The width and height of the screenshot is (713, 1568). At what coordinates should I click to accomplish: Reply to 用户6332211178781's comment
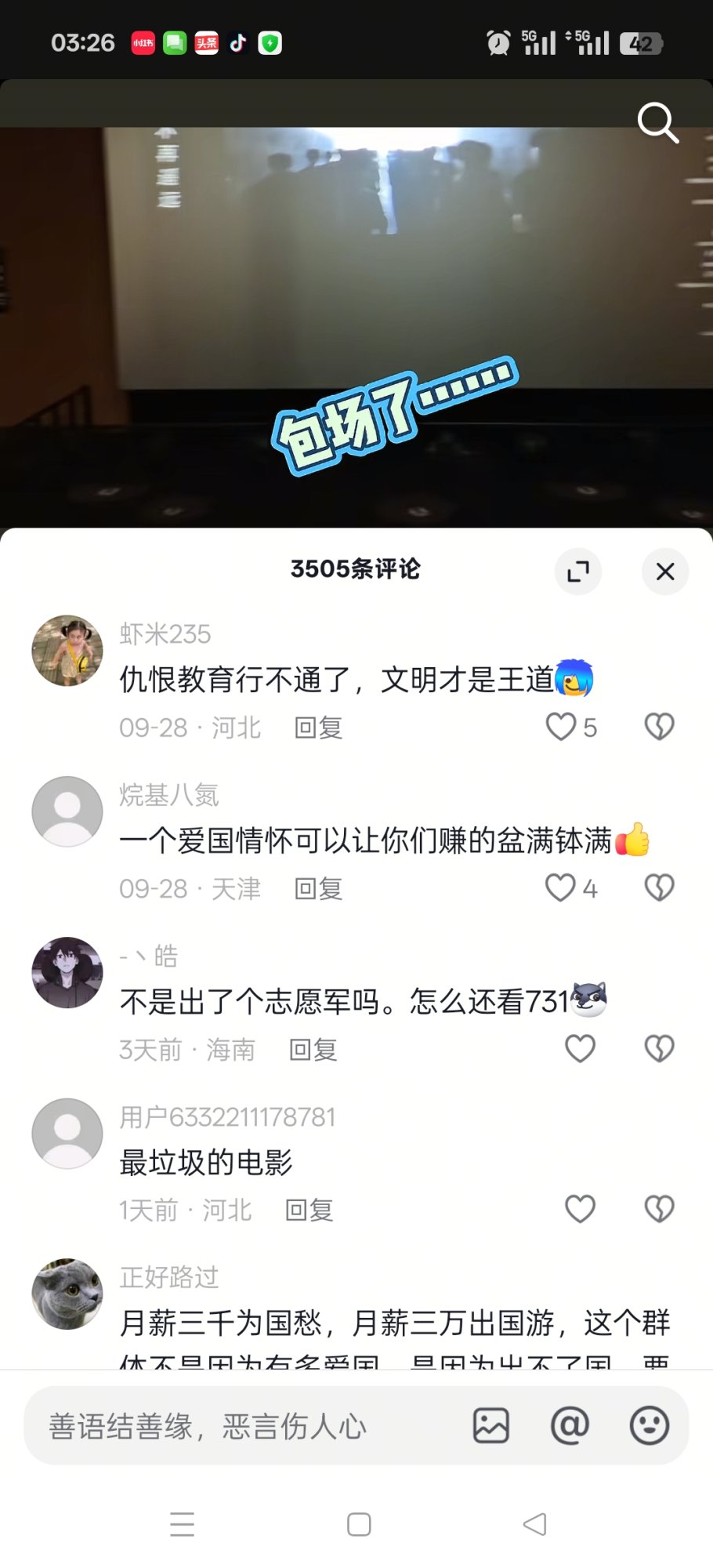309,1210
